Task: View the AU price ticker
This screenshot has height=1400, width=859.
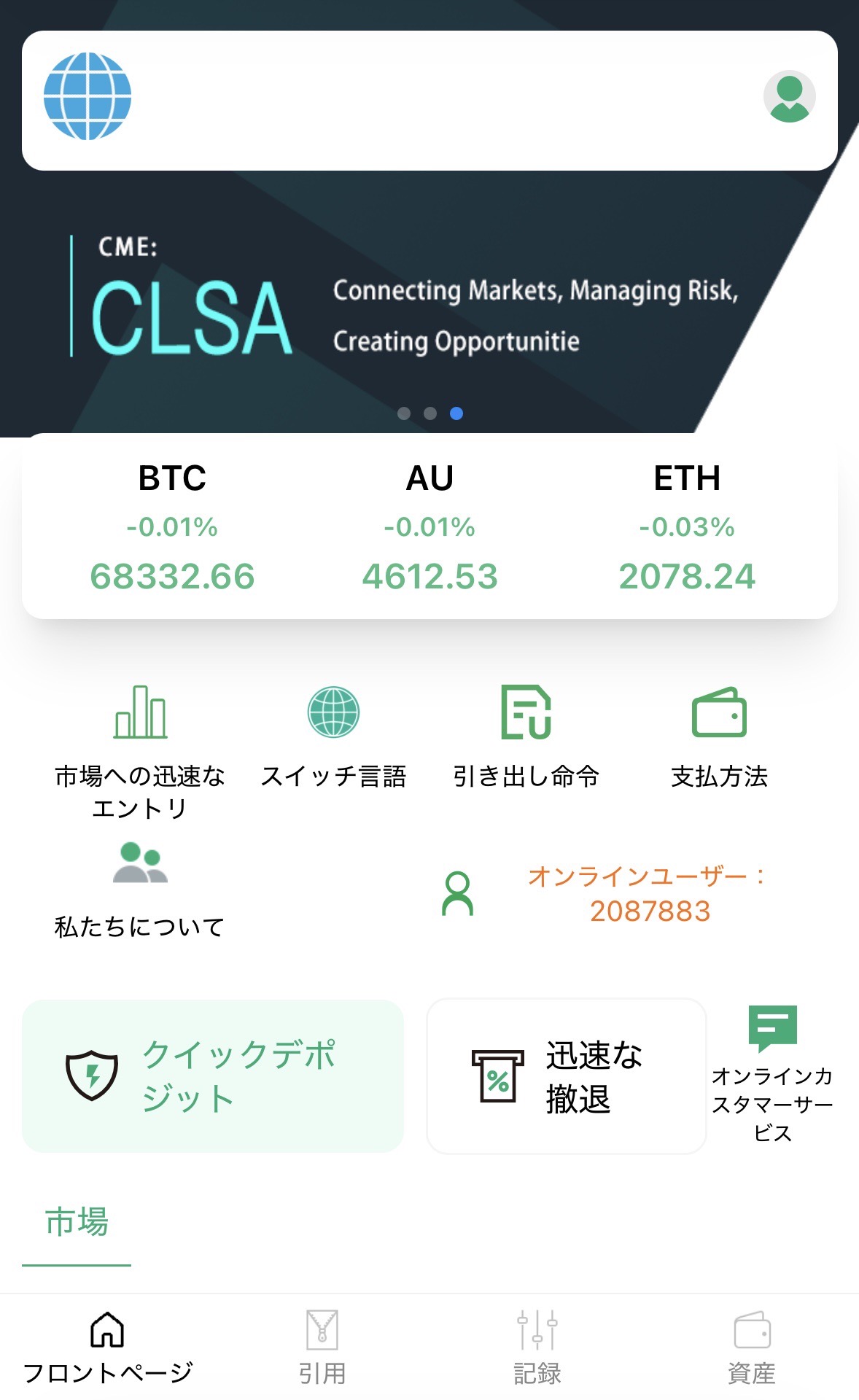Action: (x=430, y=526)
